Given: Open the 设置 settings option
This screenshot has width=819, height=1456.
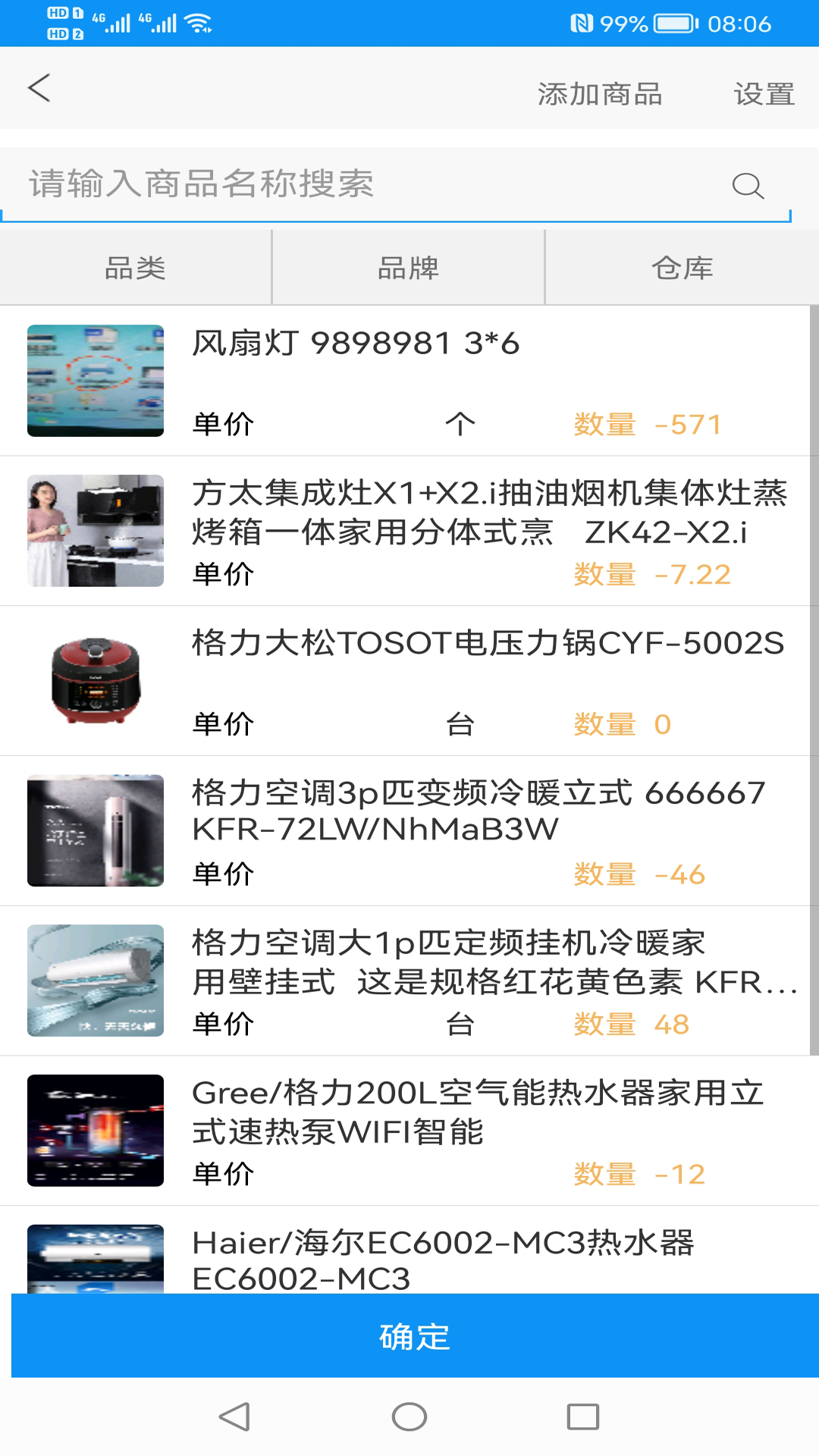Looking at the screenshot, I should point(764,93).
